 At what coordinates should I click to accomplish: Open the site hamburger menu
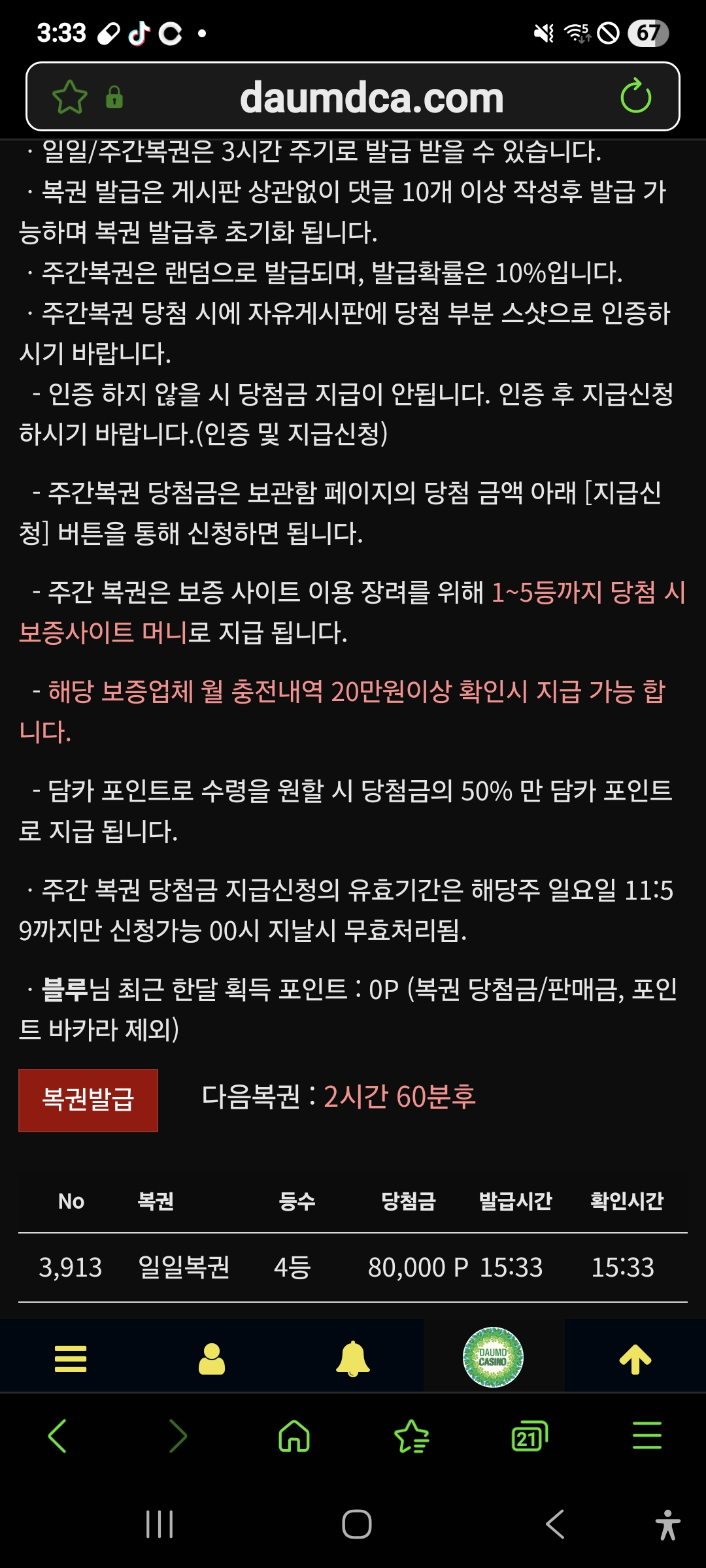tap(71, 1359)
